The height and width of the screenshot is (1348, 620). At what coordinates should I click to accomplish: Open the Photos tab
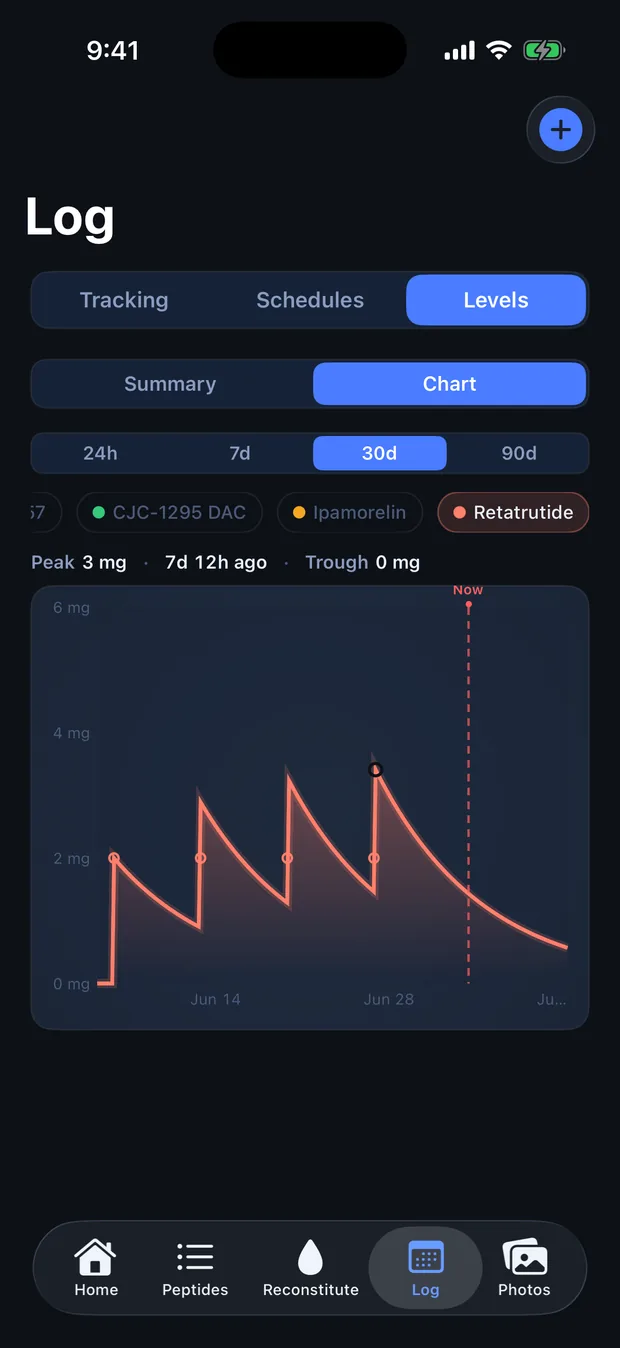[525, 1268]
